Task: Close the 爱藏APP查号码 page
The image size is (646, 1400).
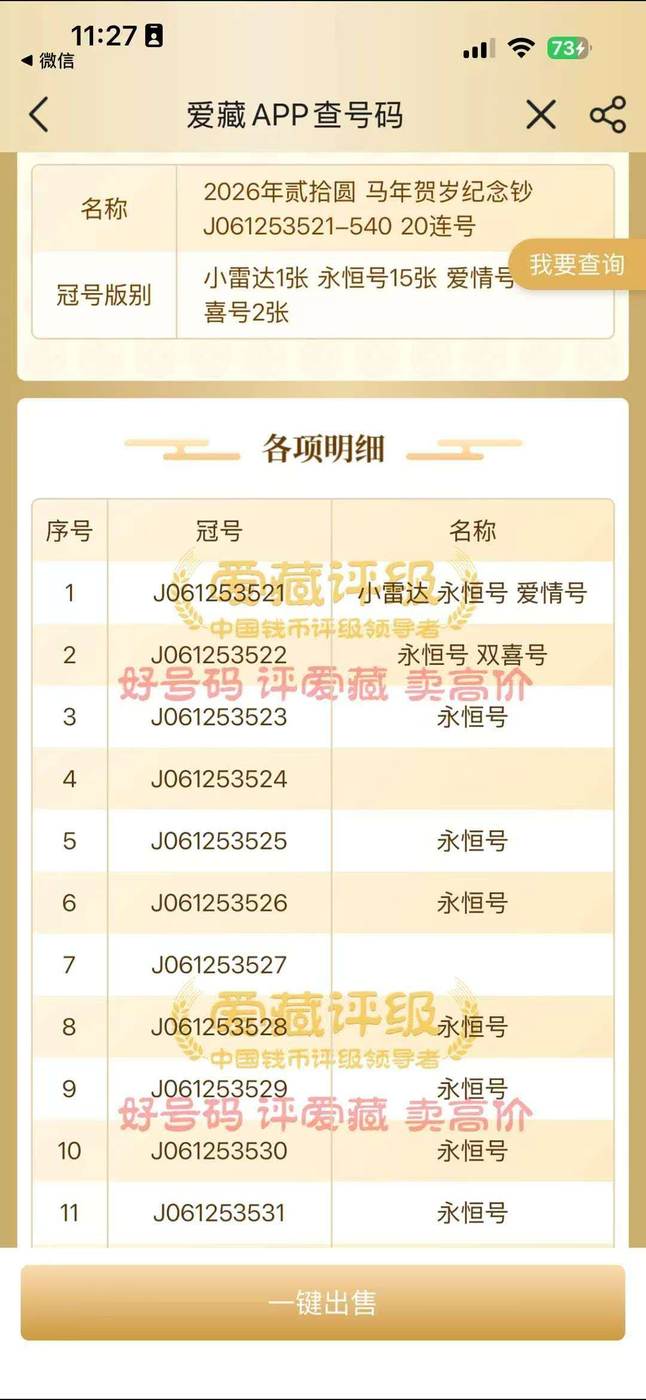Action: point(541,115)
